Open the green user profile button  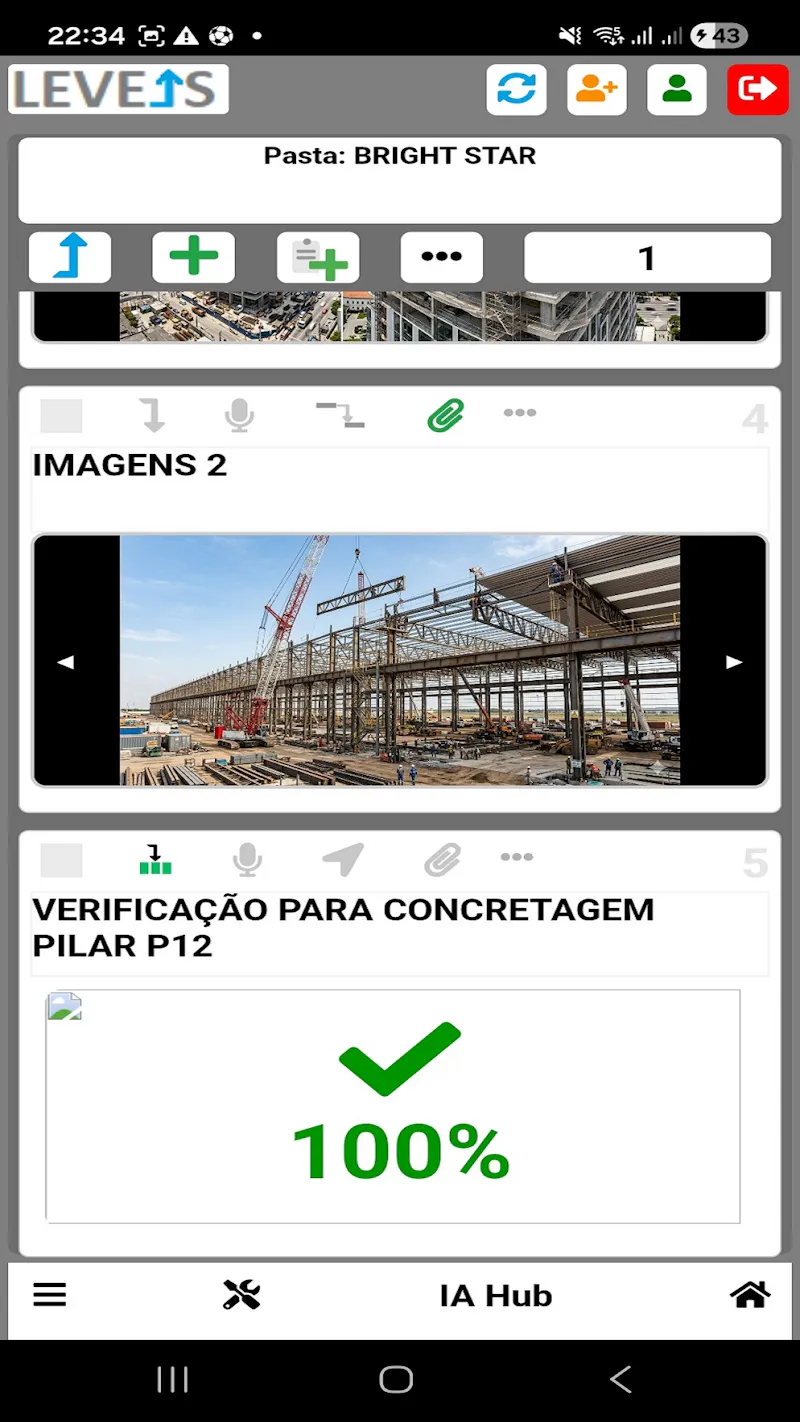pos(677,89)
